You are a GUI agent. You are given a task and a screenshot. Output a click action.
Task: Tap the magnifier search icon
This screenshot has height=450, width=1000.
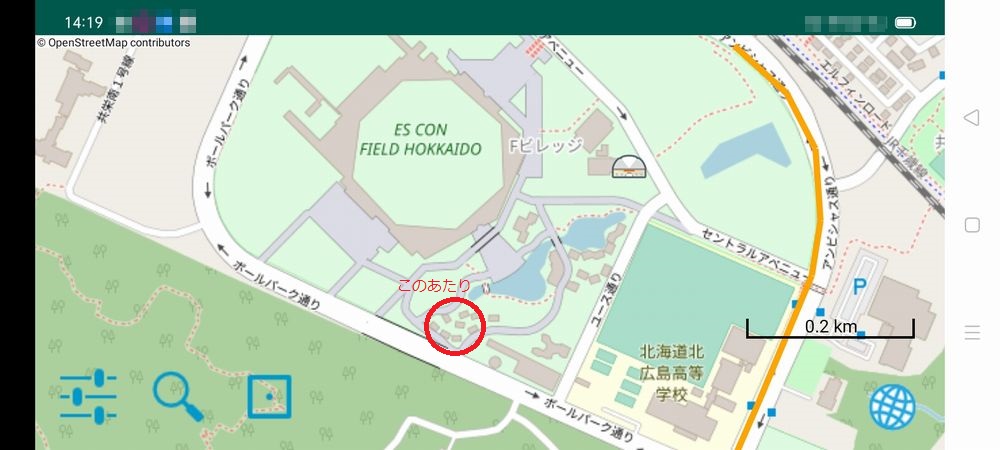[177, 397]
